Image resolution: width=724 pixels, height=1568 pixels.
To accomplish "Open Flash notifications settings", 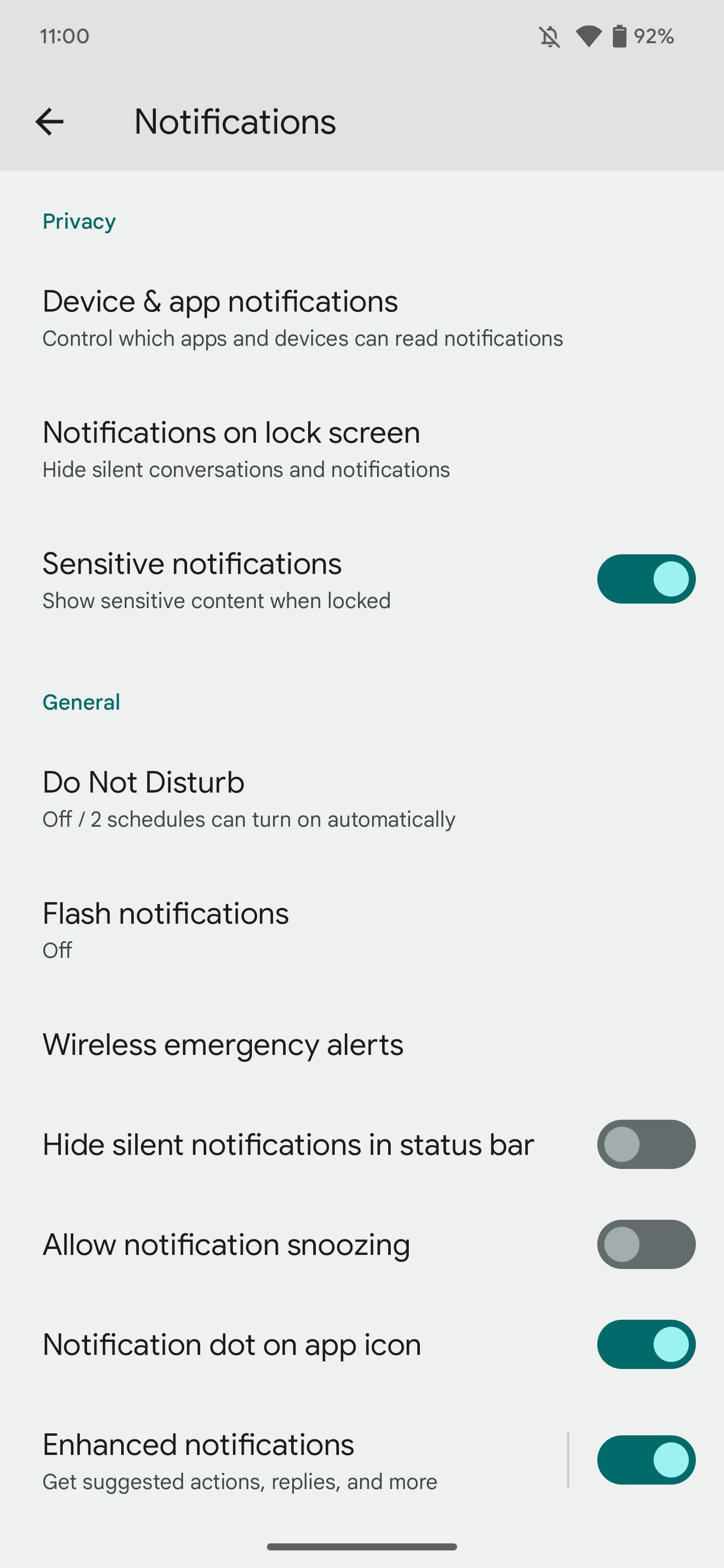I will tap(361, 930).
